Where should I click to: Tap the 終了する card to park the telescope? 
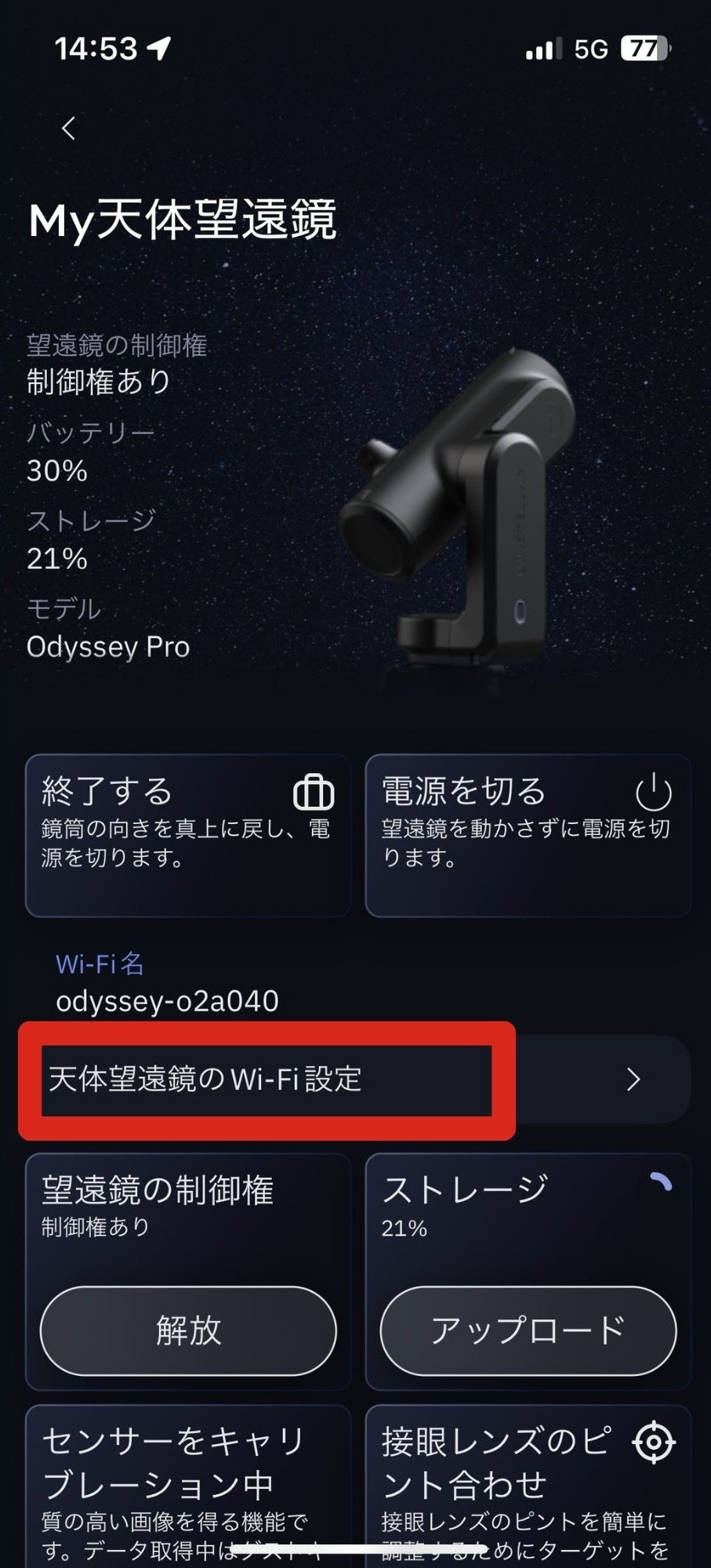[188, 835]
